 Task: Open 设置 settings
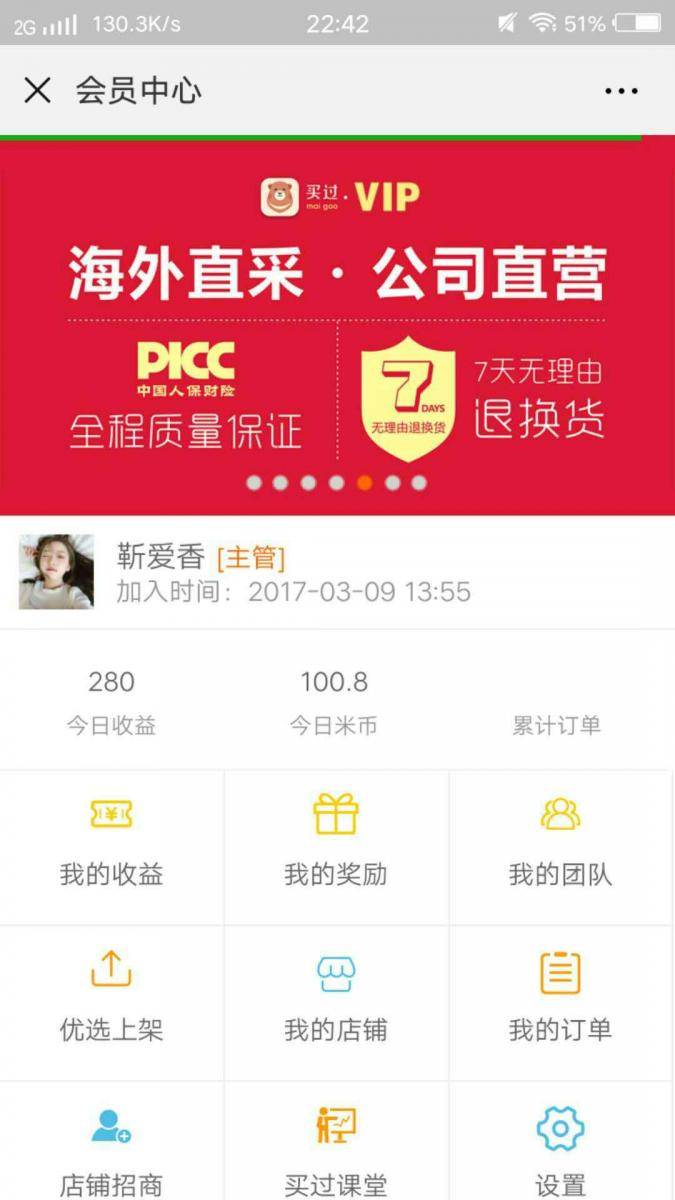coord(560,1150)
